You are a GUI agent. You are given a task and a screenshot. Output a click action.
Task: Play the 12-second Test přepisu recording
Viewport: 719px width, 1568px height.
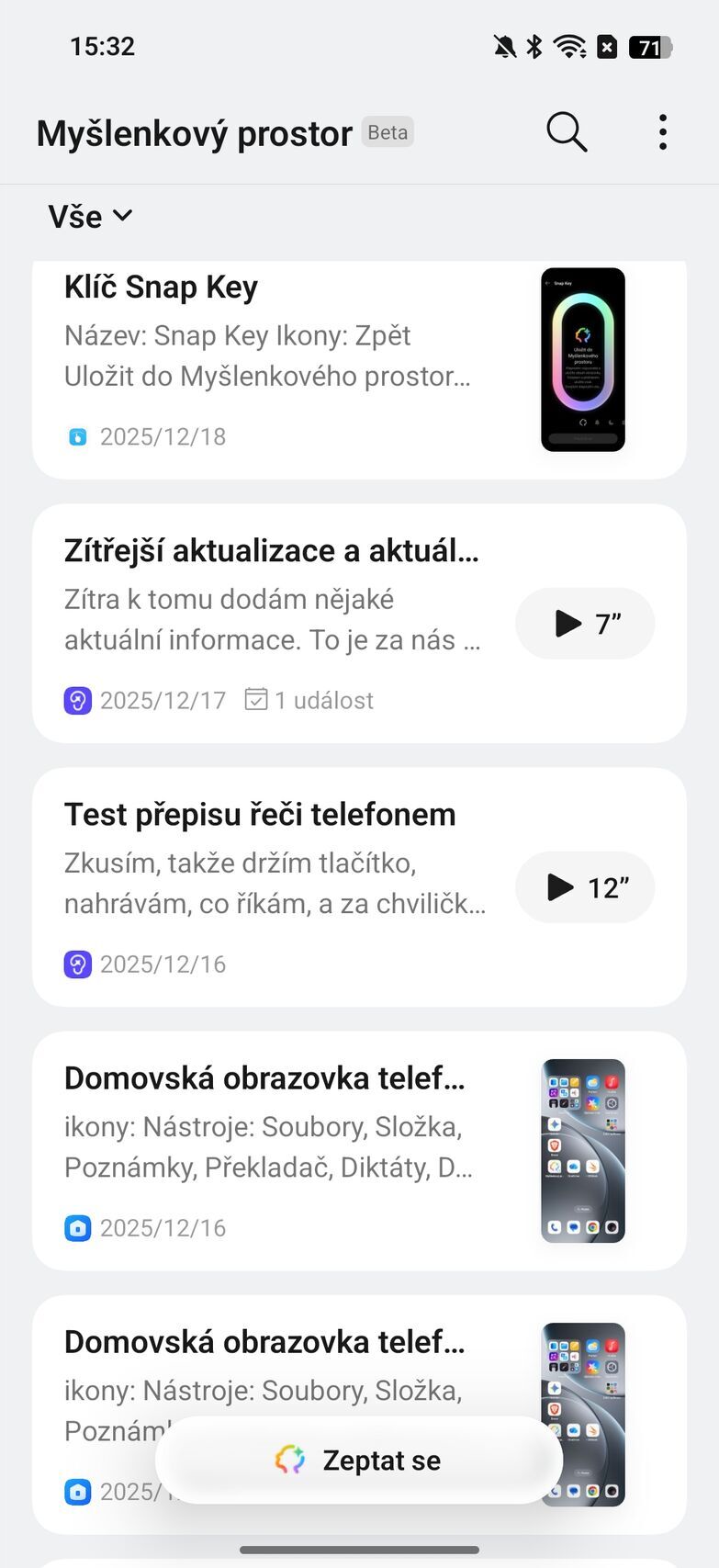tap(584, 887)
